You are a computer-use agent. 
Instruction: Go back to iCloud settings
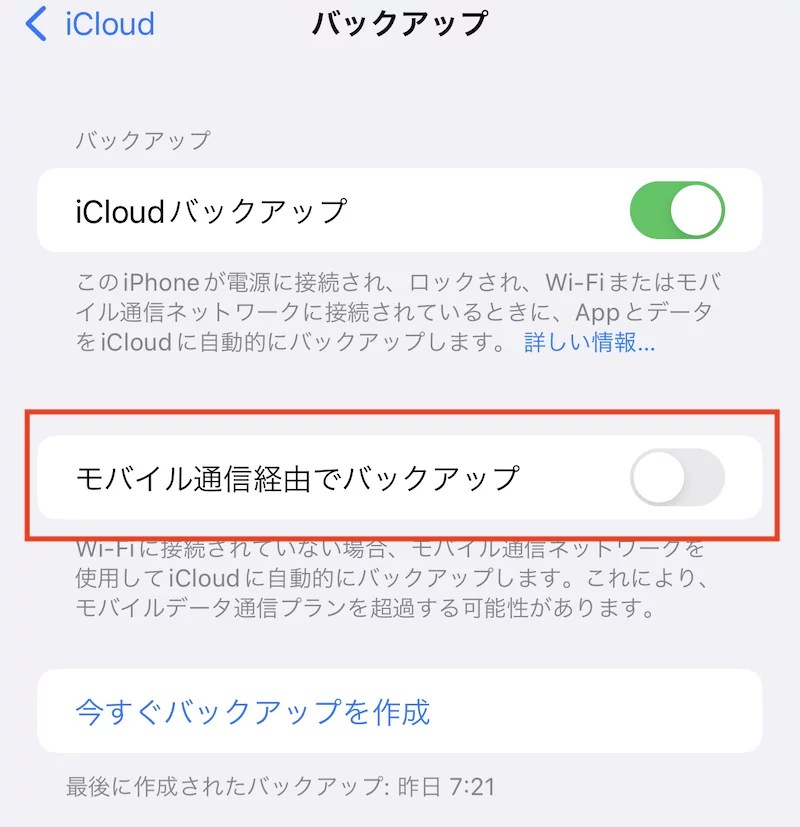pyautogui.click(x=90, y=23)
